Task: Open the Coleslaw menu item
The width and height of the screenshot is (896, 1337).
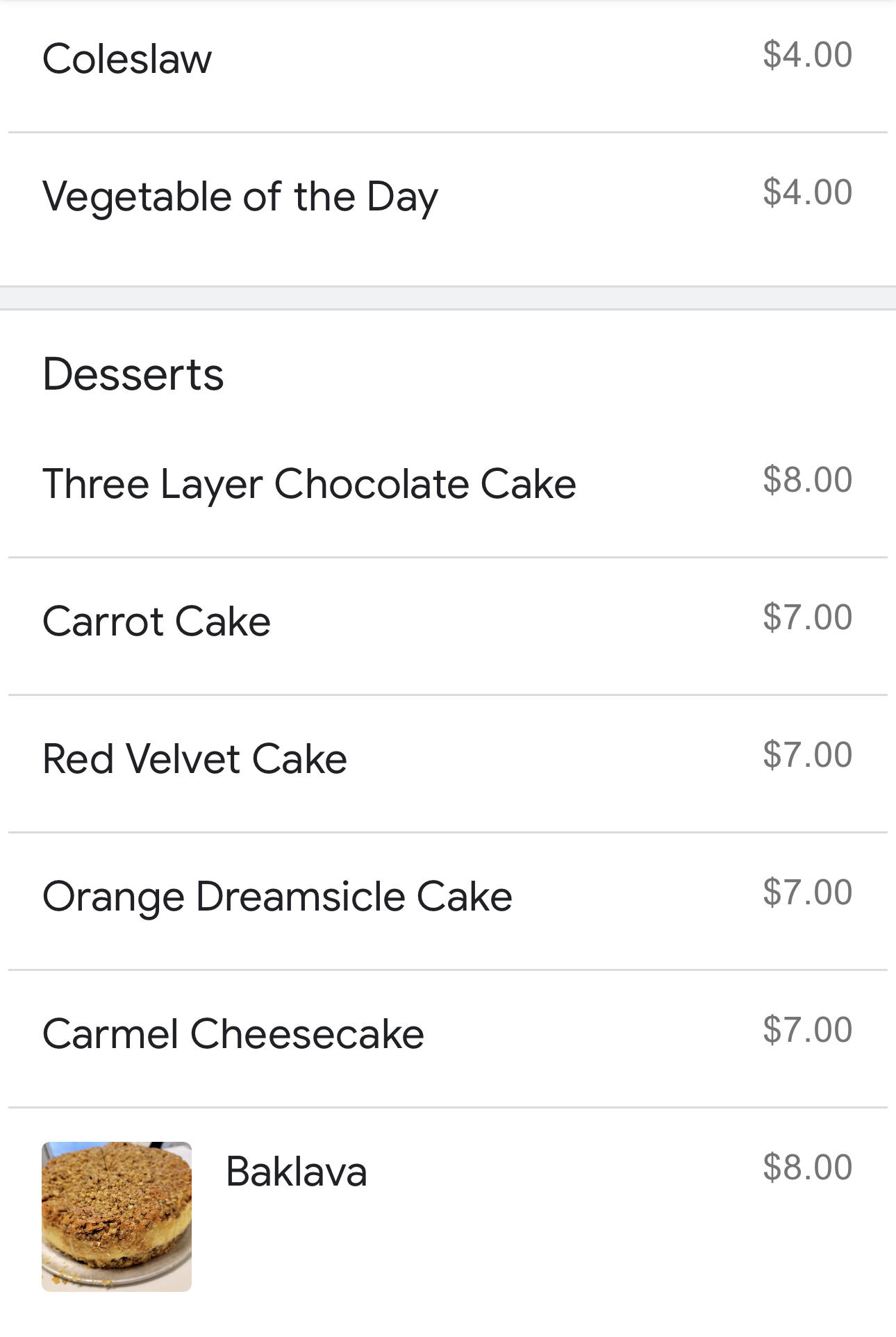Action: (x=127, y=59)
